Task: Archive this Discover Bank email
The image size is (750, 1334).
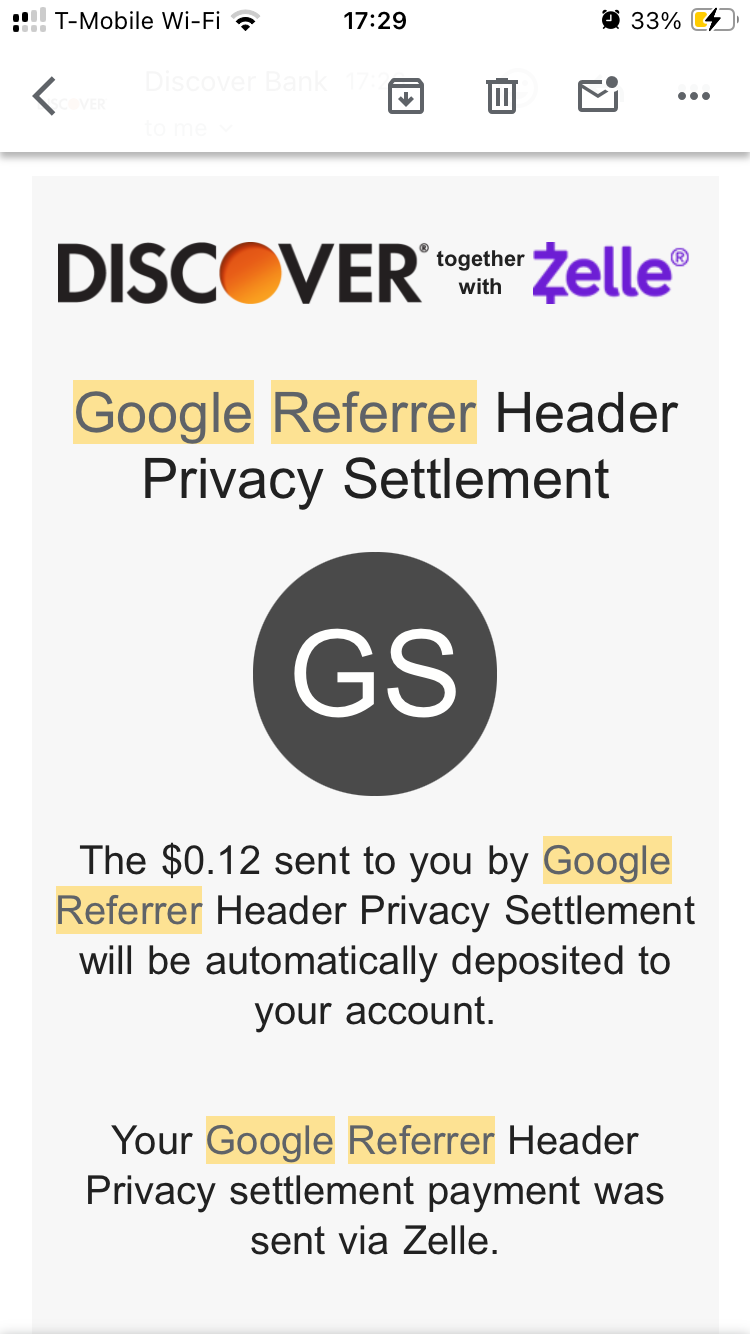Action: click(406, 97)
